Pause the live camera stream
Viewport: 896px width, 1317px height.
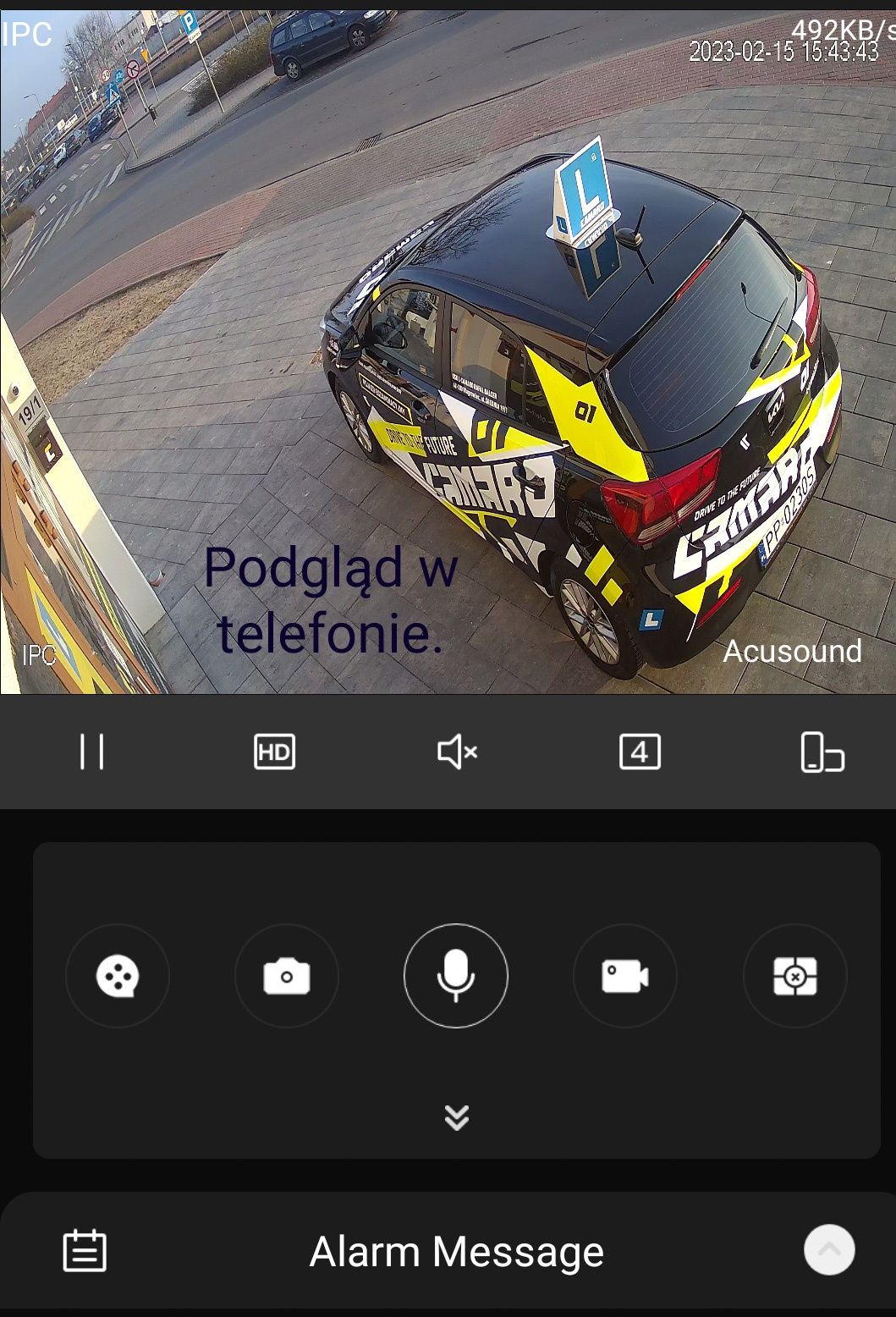(91, 752)
